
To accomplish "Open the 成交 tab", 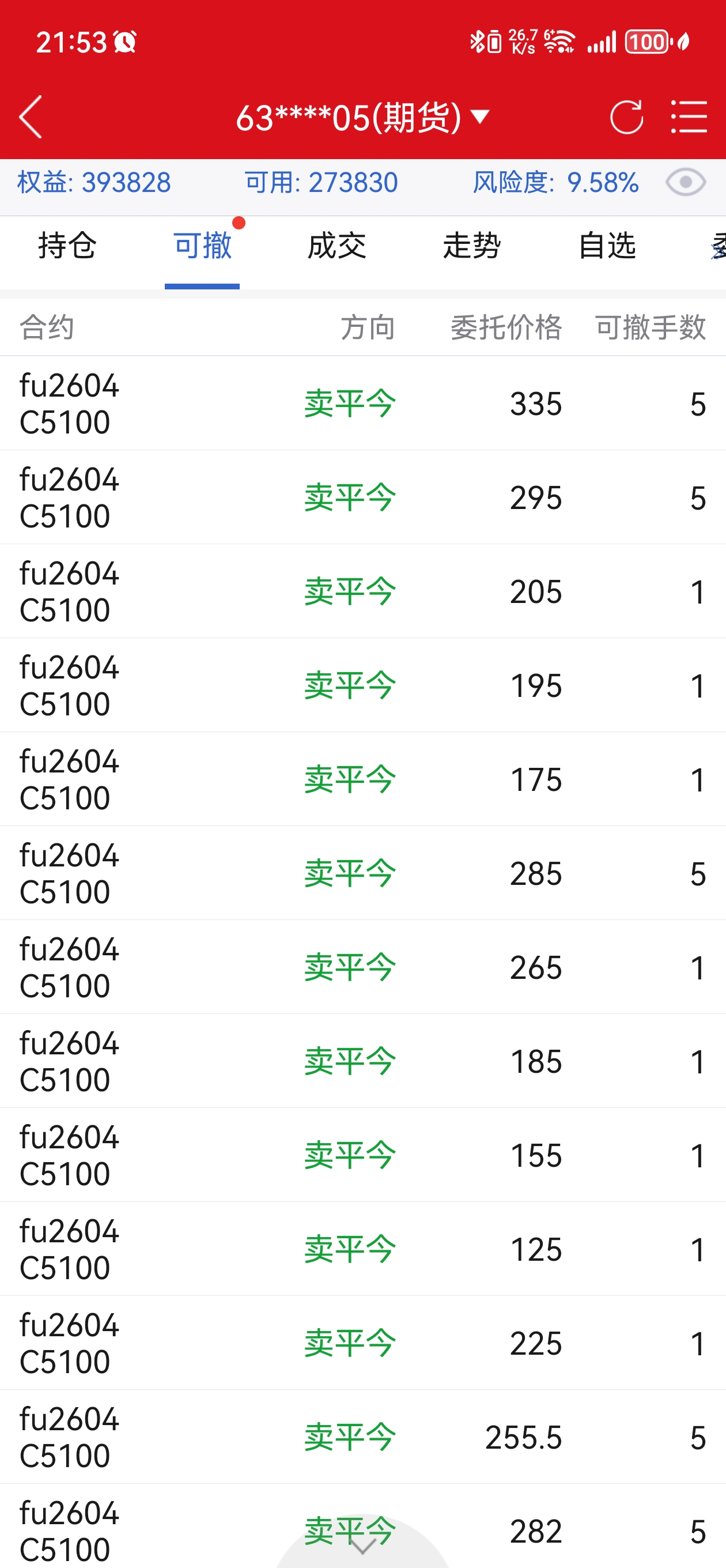I will tap(336, 247).
